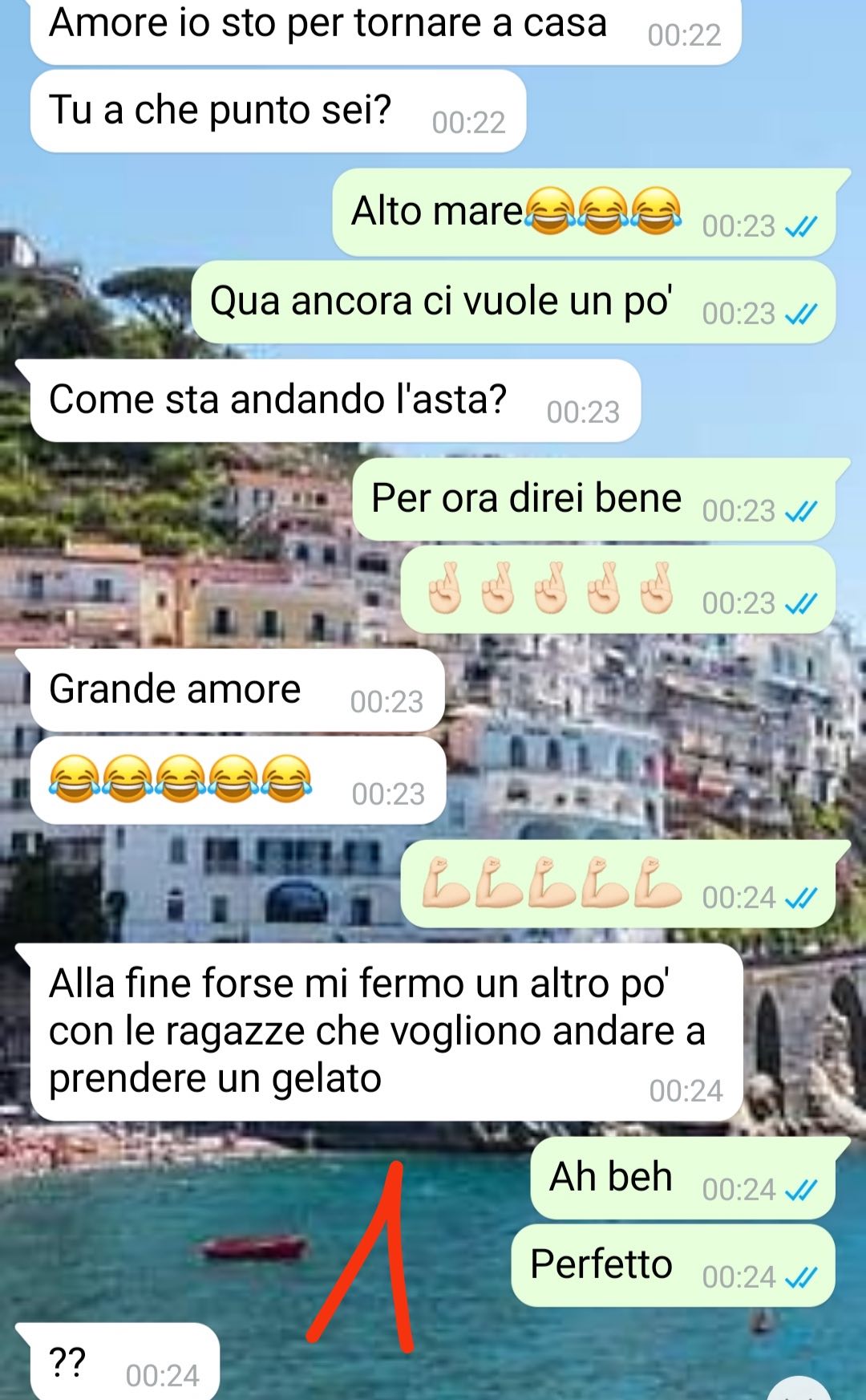Jump to the latest messages with scroll-down button
This screenshot has height=1400, width=866.
799,1390
